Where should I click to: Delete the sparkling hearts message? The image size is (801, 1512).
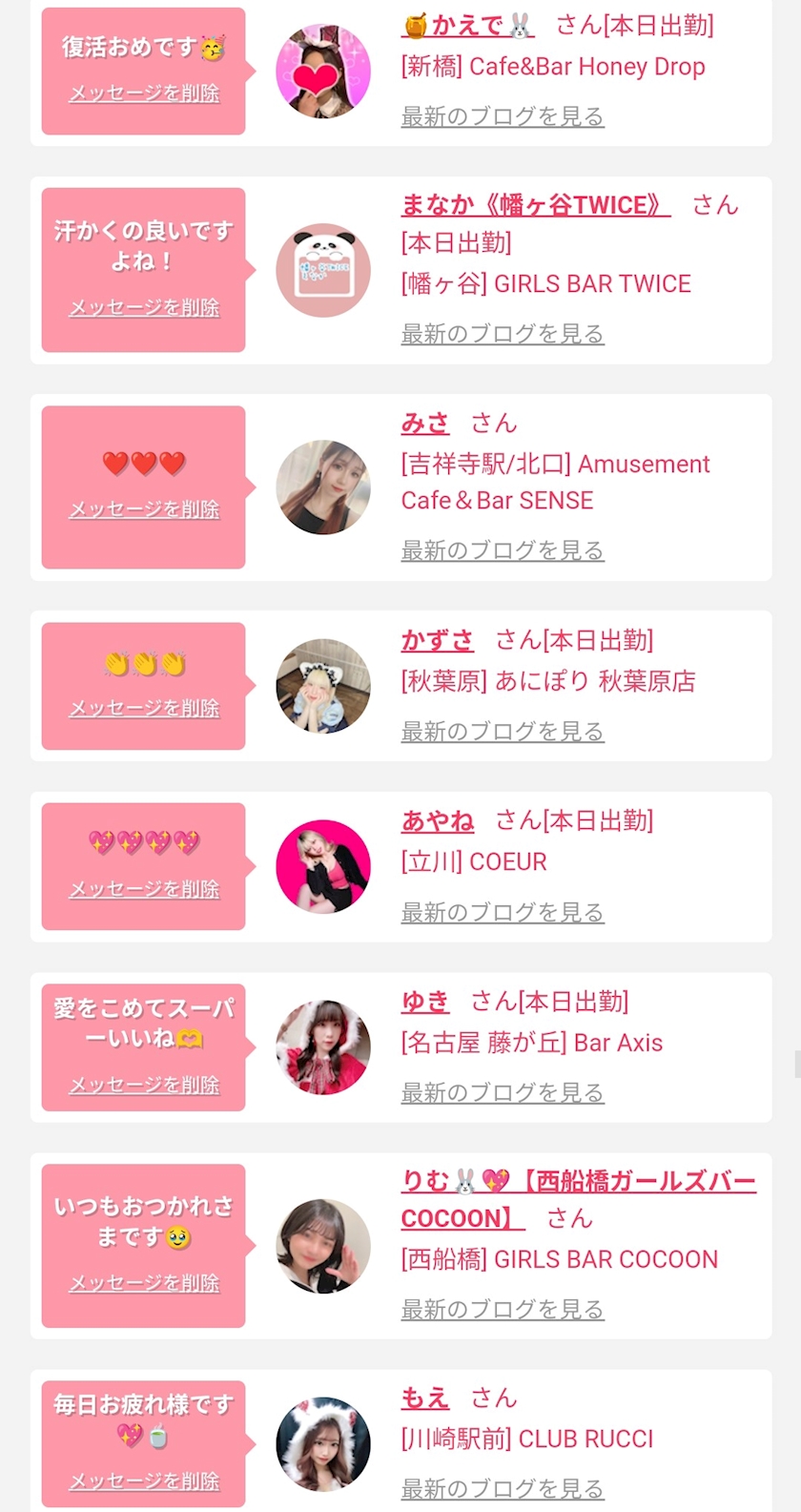click(144, 889)
